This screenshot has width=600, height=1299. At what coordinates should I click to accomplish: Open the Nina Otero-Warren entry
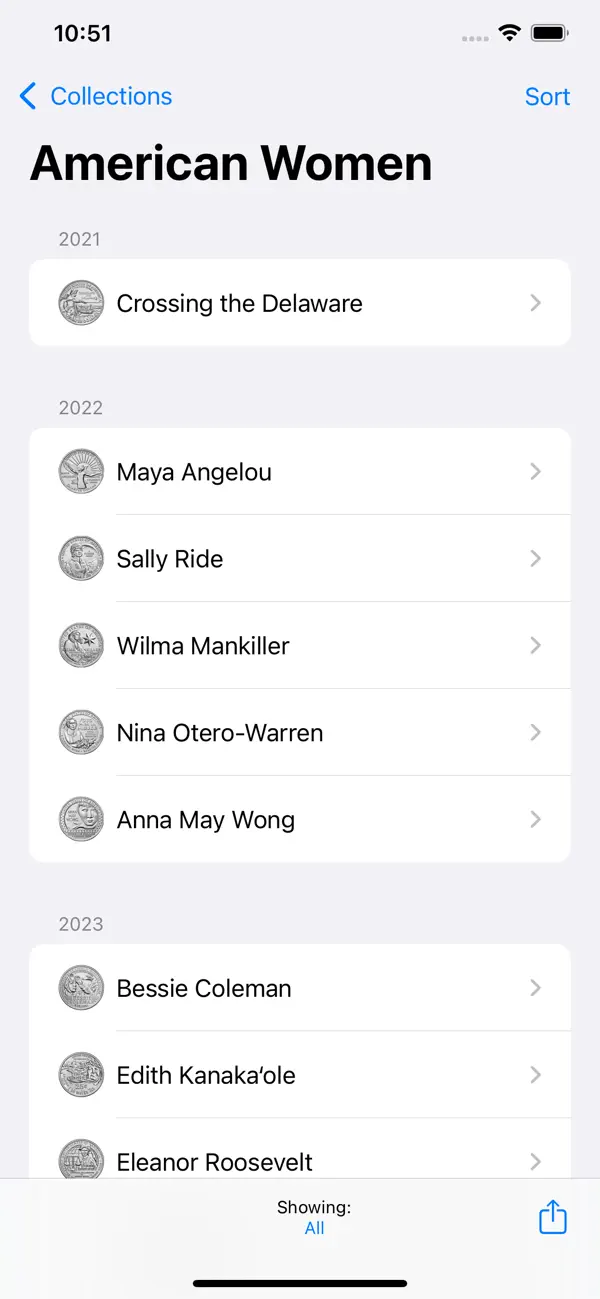point(300,733)
